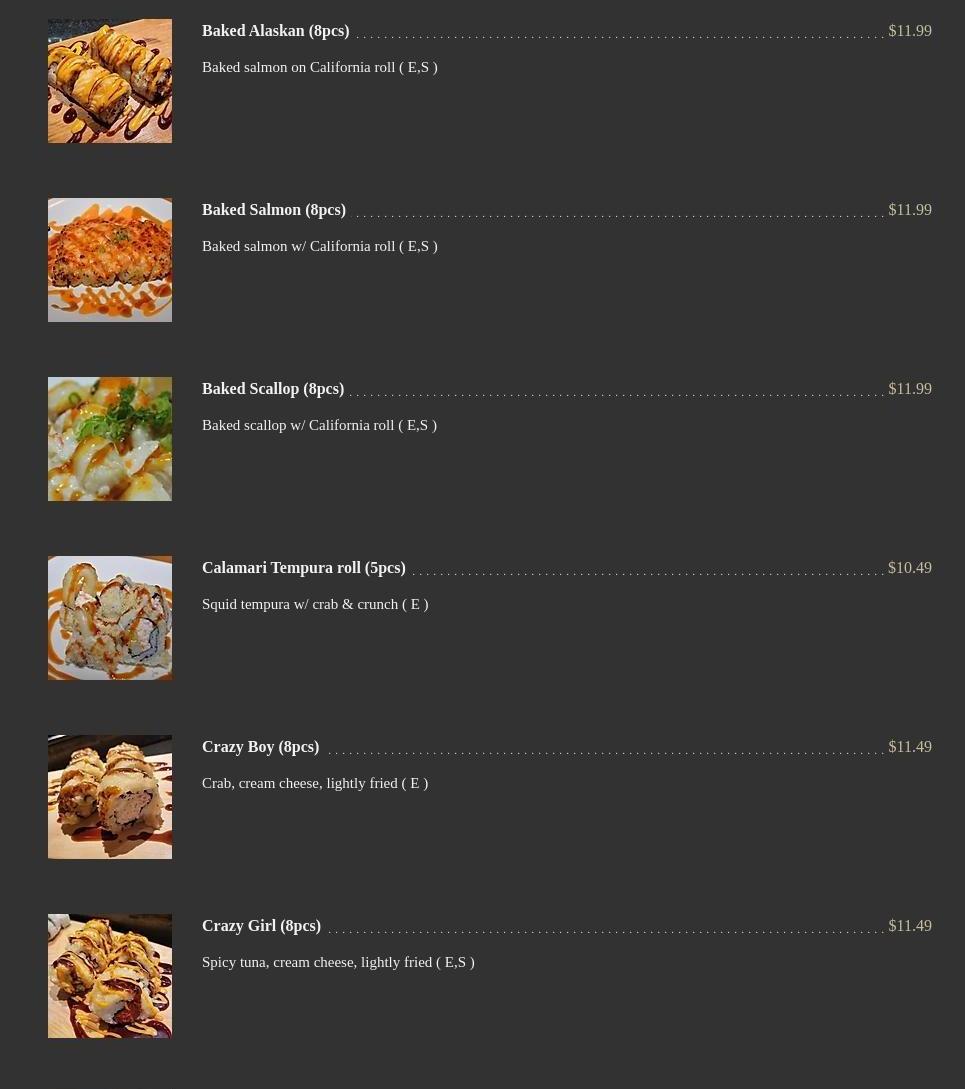This screenshot has height=1089, width=965.
Task: Open the Baked Alaskan roll photo
Action: pos(110,81)
